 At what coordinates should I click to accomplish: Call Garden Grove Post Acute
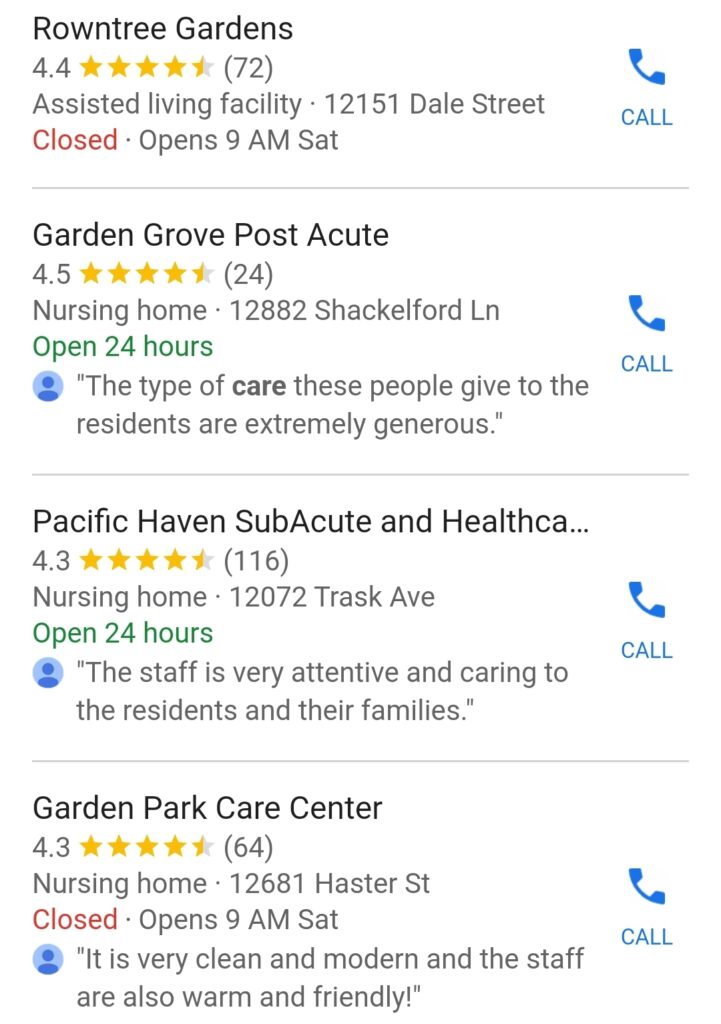pos(646,334)
